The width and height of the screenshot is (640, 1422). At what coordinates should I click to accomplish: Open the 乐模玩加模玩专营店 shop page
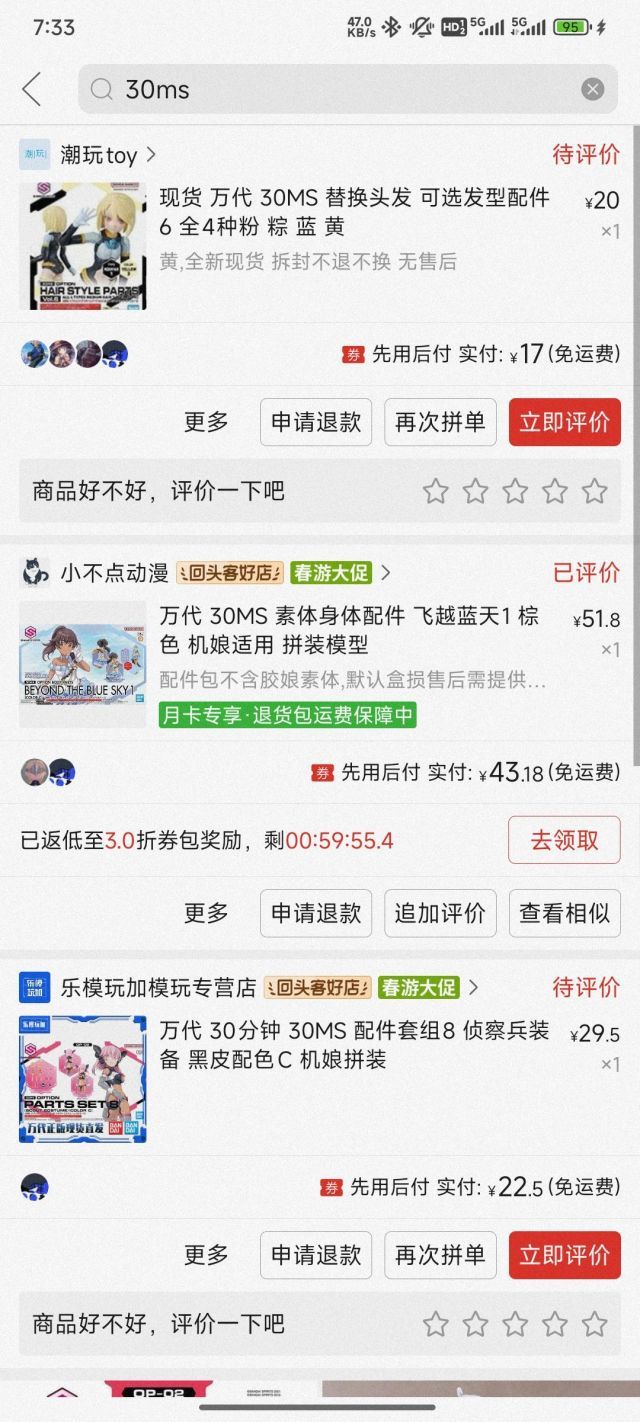[157, 988]
